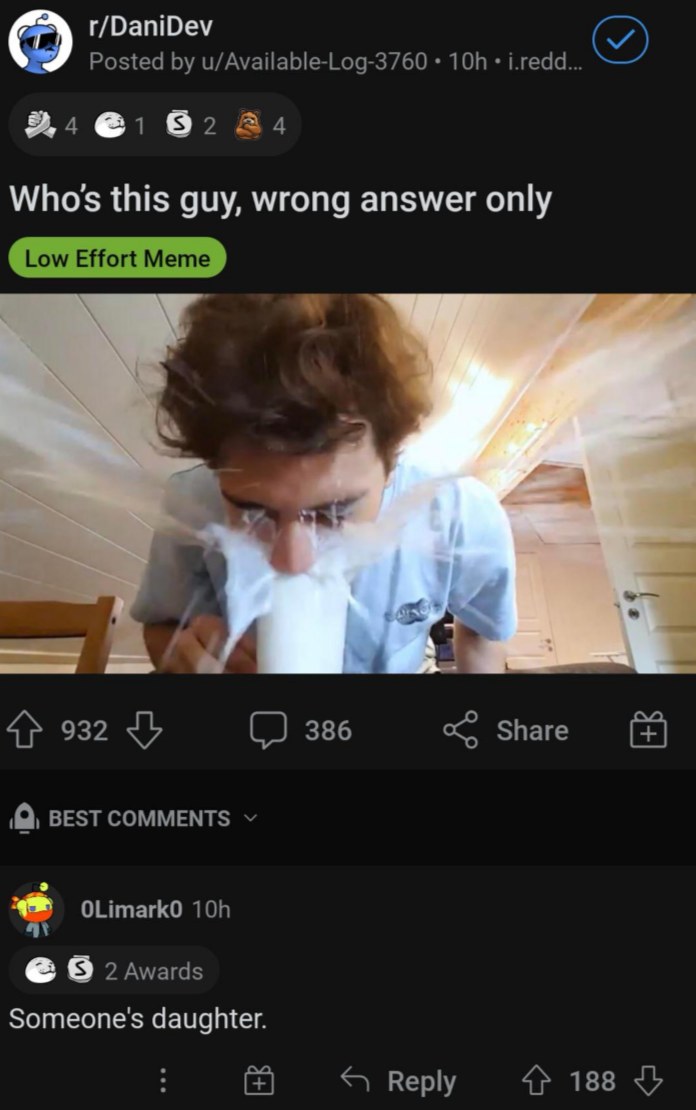Open the 386 comments
The width and height of the screenshot is (696, 1110).
click(301, 731)
